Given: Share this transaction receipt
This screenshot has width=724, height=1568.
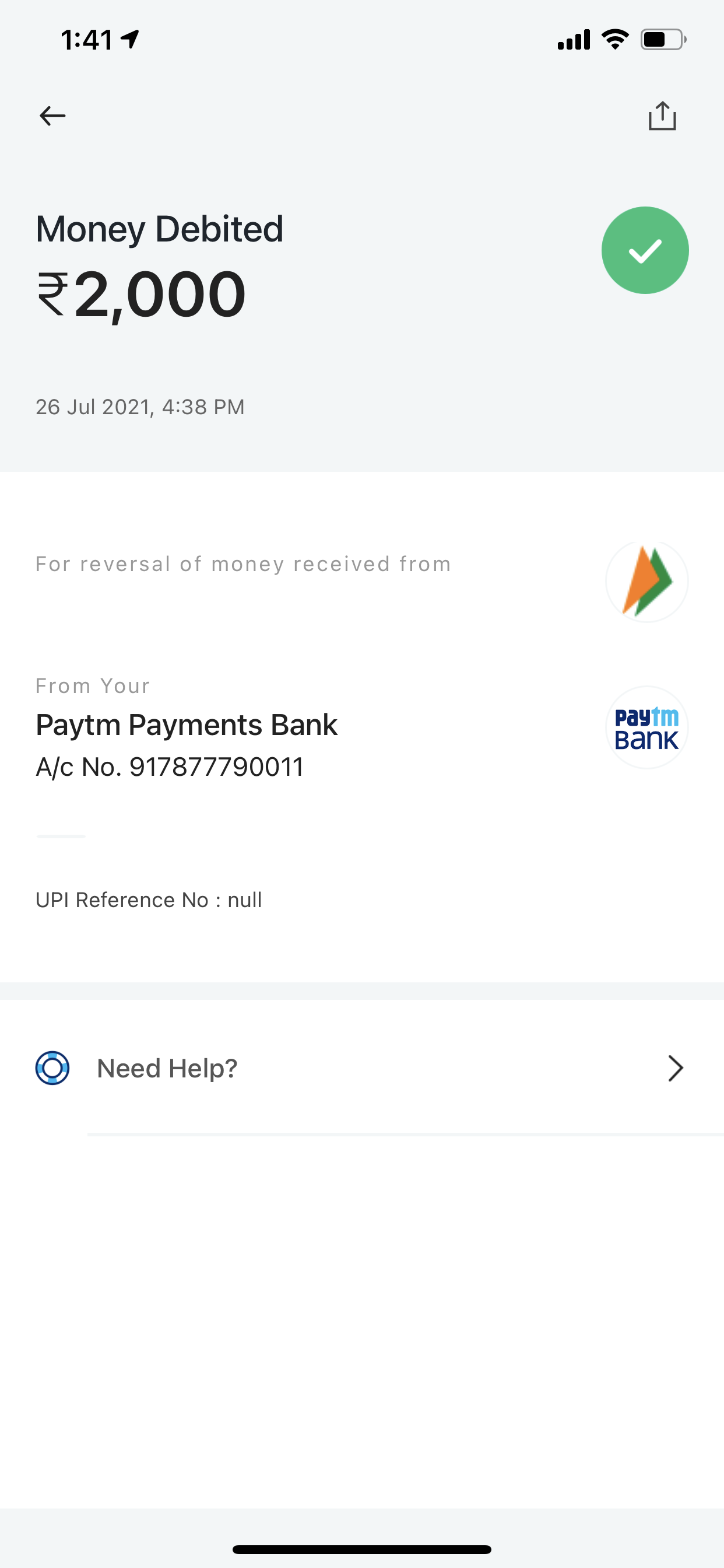Looking at the screenshot, I should [x=662, y=116].
